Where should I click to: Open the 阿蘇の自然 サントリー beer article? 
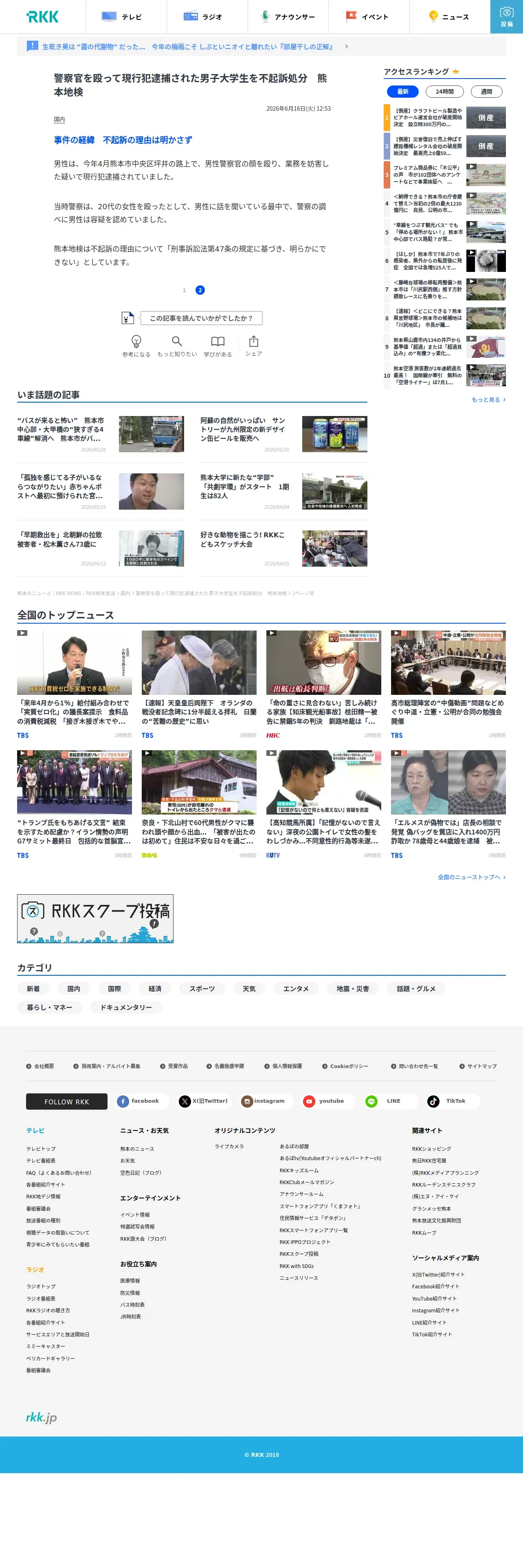point(284,434)
